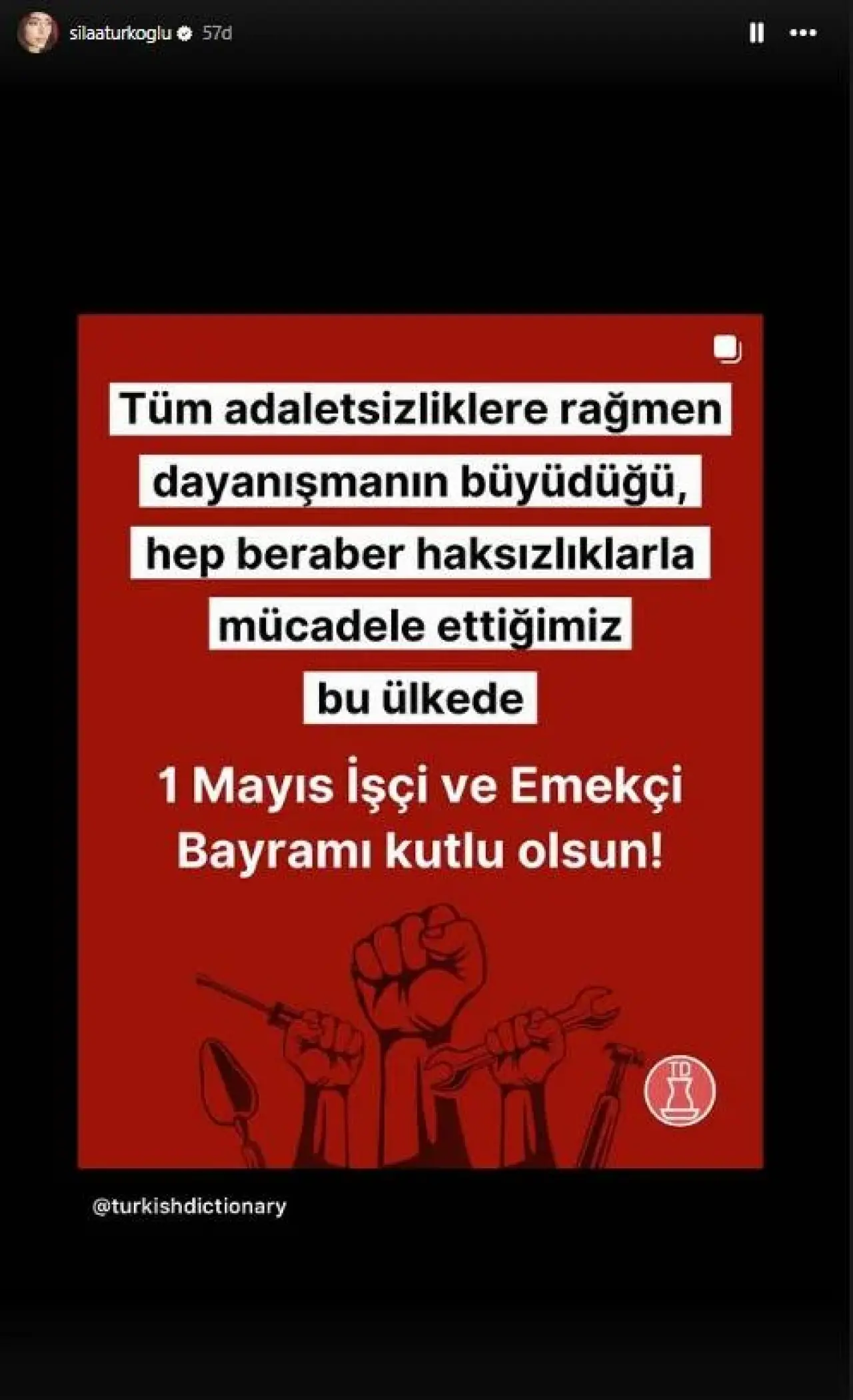The height and width of the screenshot is (1400, 853).
Task: Tap silaaturkoglu's profile avatar
Action: pyautogui.click(x=37, y=33)
